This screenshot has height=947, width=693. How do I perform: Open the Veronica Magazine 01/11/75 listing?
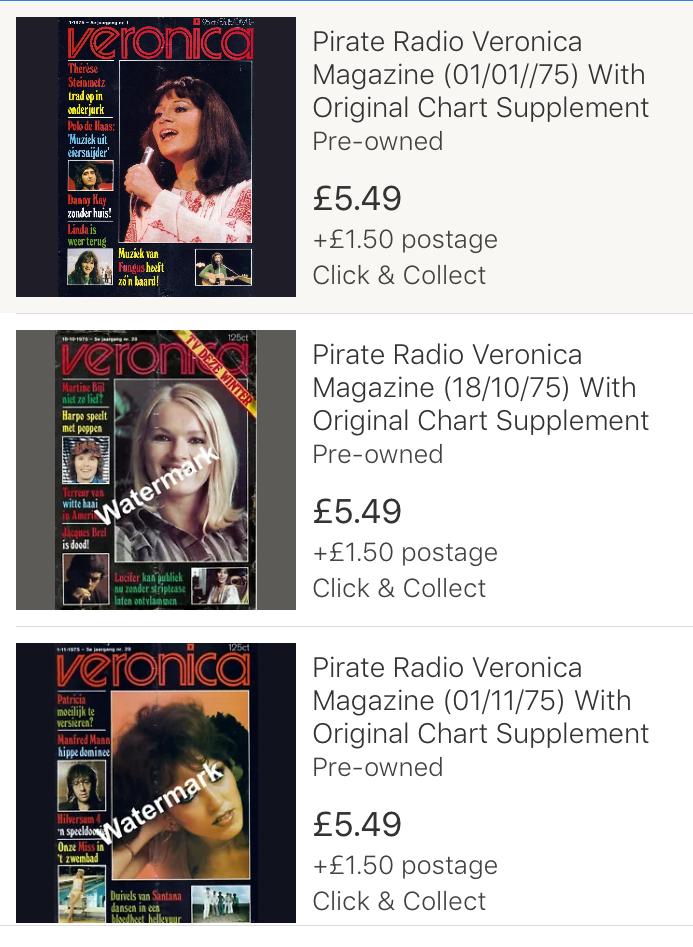480,701
